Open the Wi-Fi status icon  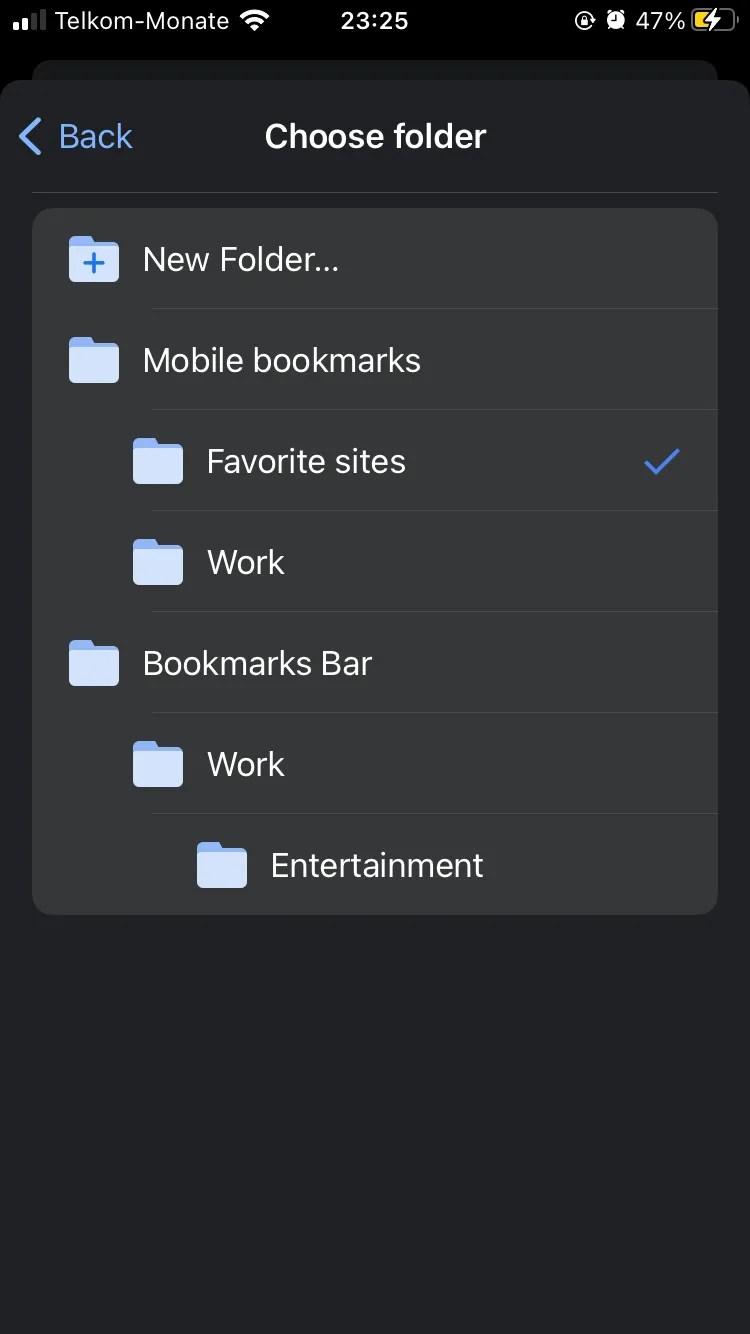[x=253, y=19]
